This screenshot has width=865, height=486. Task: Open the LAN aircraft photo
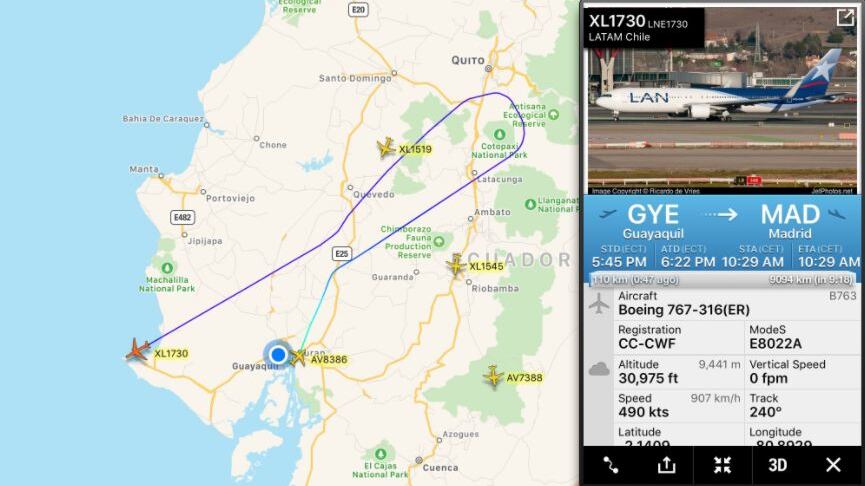click(720, 110)
